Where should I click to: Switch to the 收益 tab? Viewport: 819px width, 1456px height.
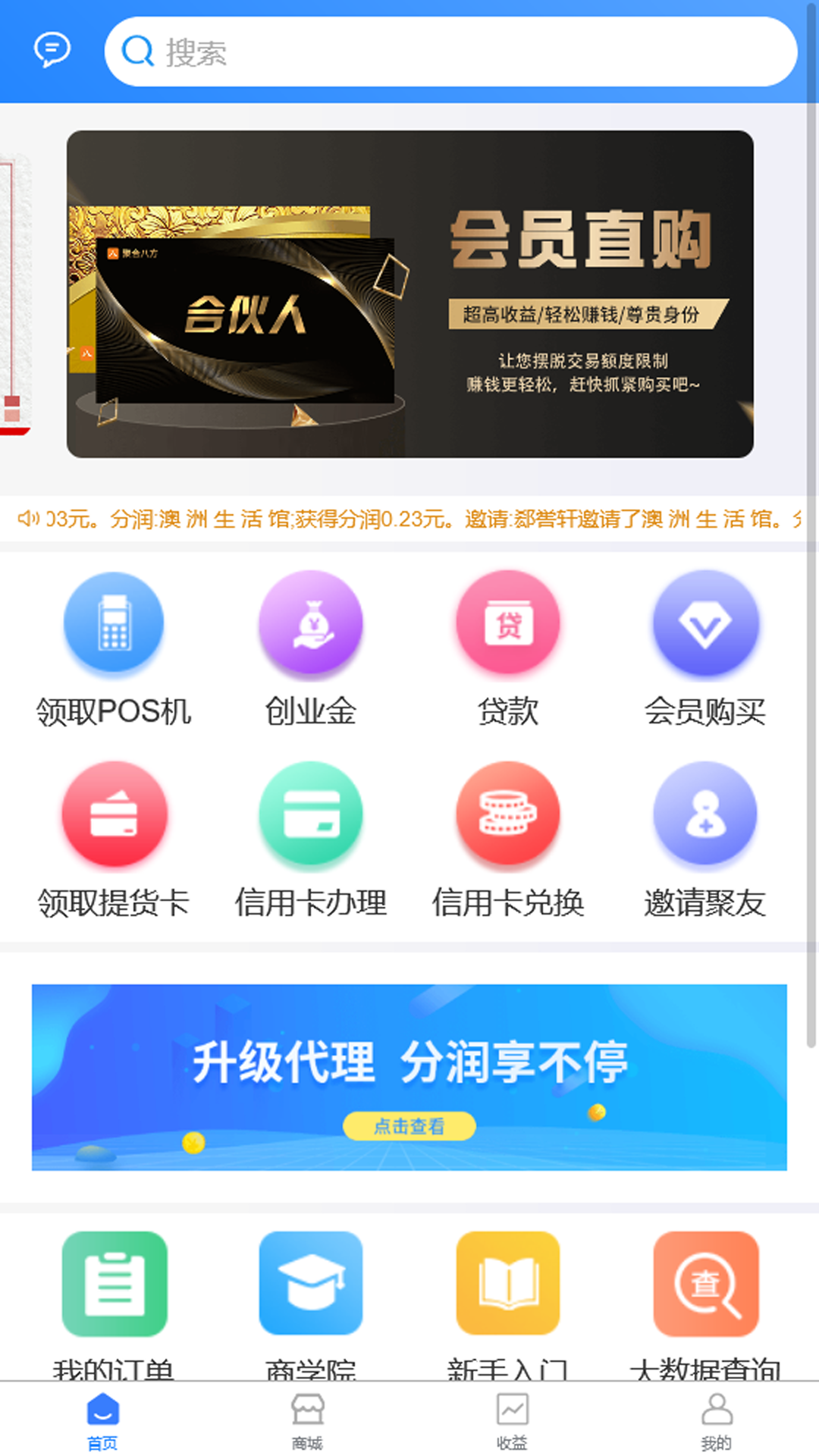[x=512, y=1422]
